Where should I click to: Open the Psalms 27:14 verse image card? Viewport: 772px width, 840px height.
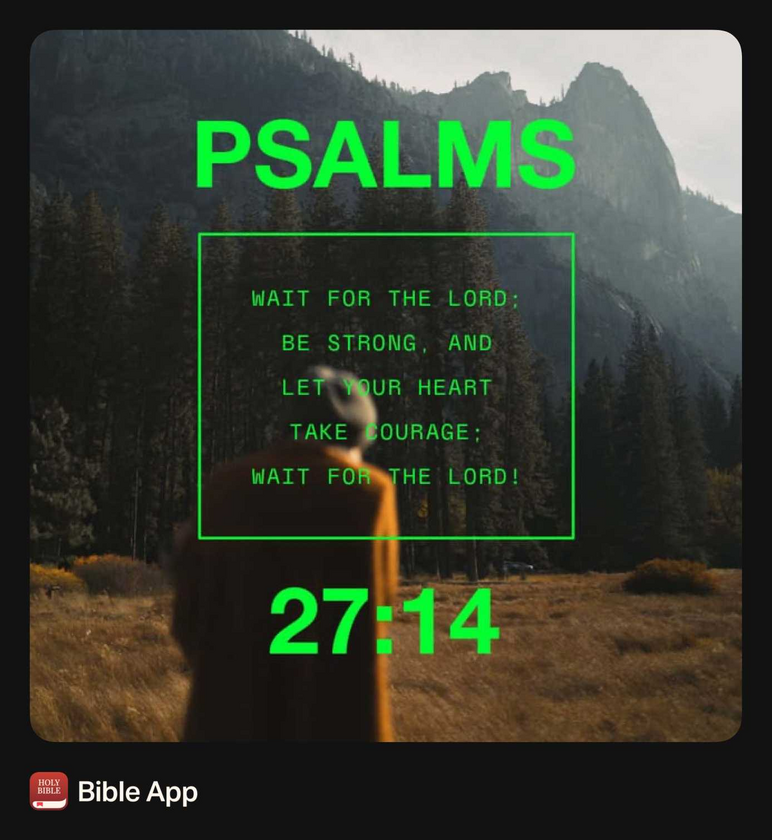click(x=386, y=386)
